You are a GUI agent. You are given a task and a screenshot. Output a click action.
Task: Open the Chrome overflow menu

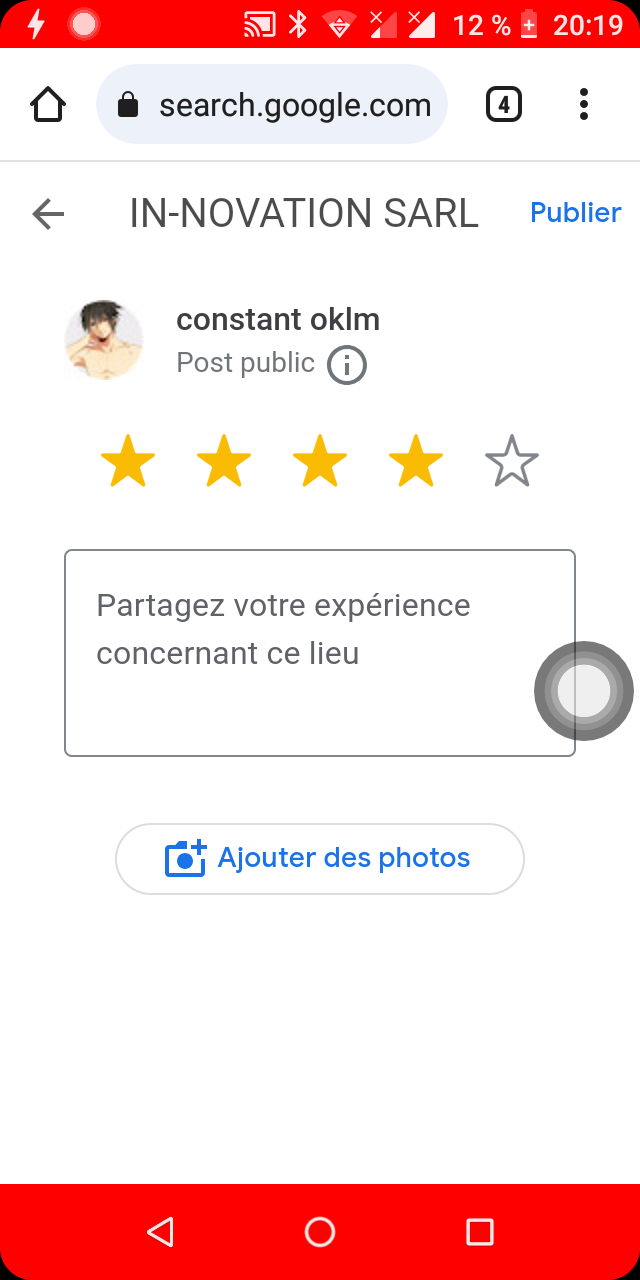pyautogui.click(x=584, y=104)
